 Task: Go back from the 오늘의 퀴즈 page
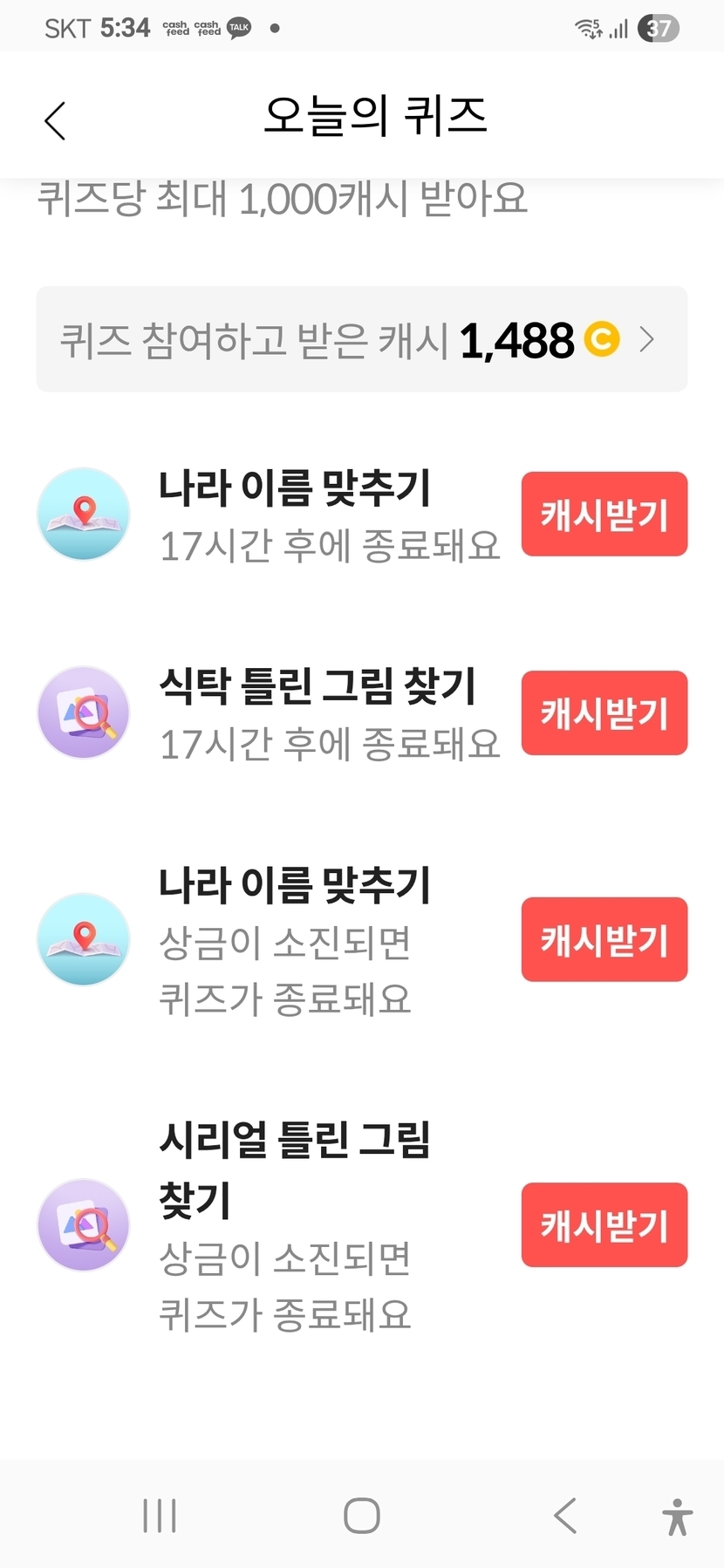click(x=55, y=120)
